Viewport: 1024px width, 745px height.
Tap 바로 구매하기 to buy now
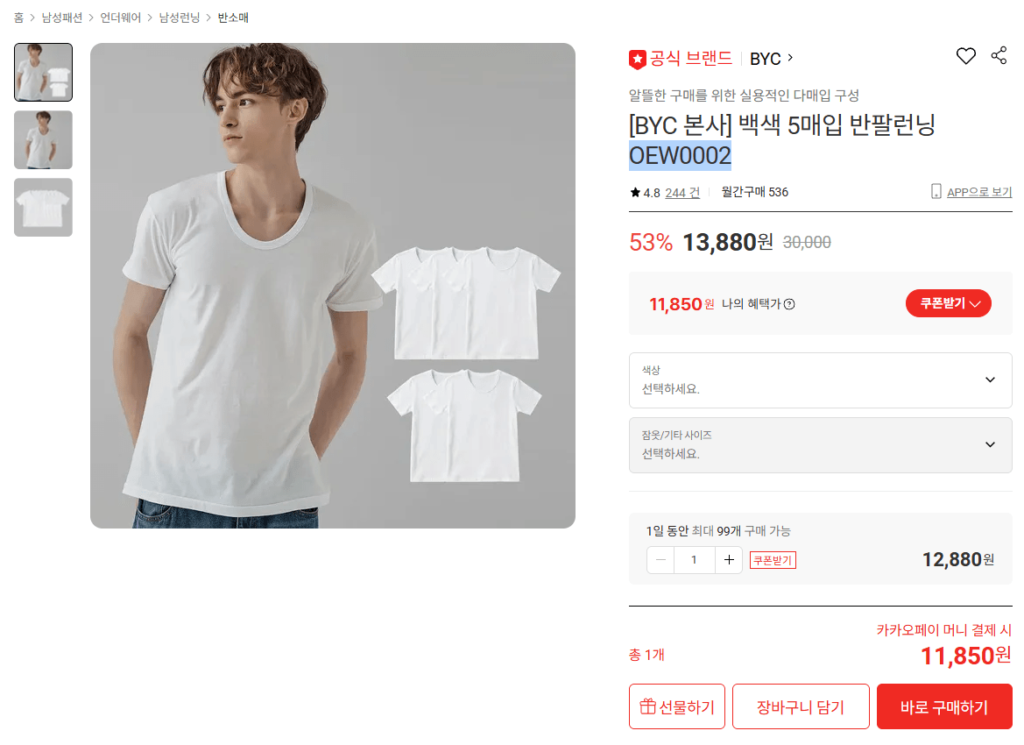(944, 707)
